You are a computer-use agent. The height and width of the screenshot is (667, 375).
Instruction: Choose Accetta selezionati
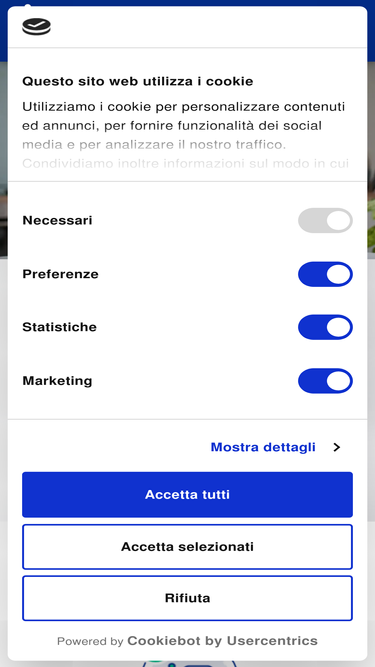click(x=188, y=547)
